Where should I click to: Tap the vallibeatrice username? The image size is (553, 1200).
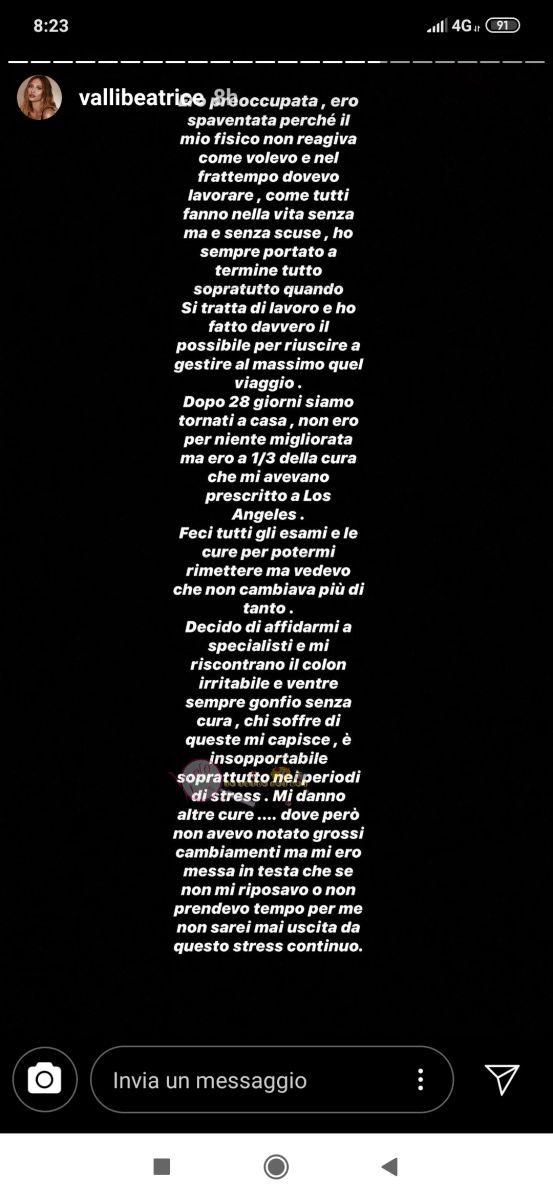click(142, 97)
